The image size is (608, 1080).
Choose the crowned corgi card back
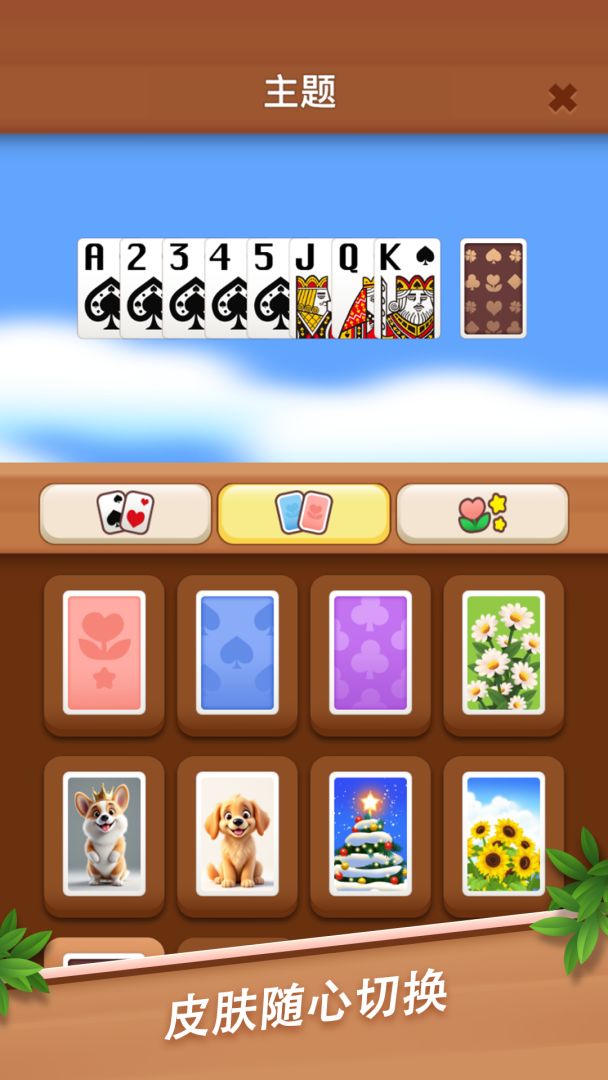[104, 834]
